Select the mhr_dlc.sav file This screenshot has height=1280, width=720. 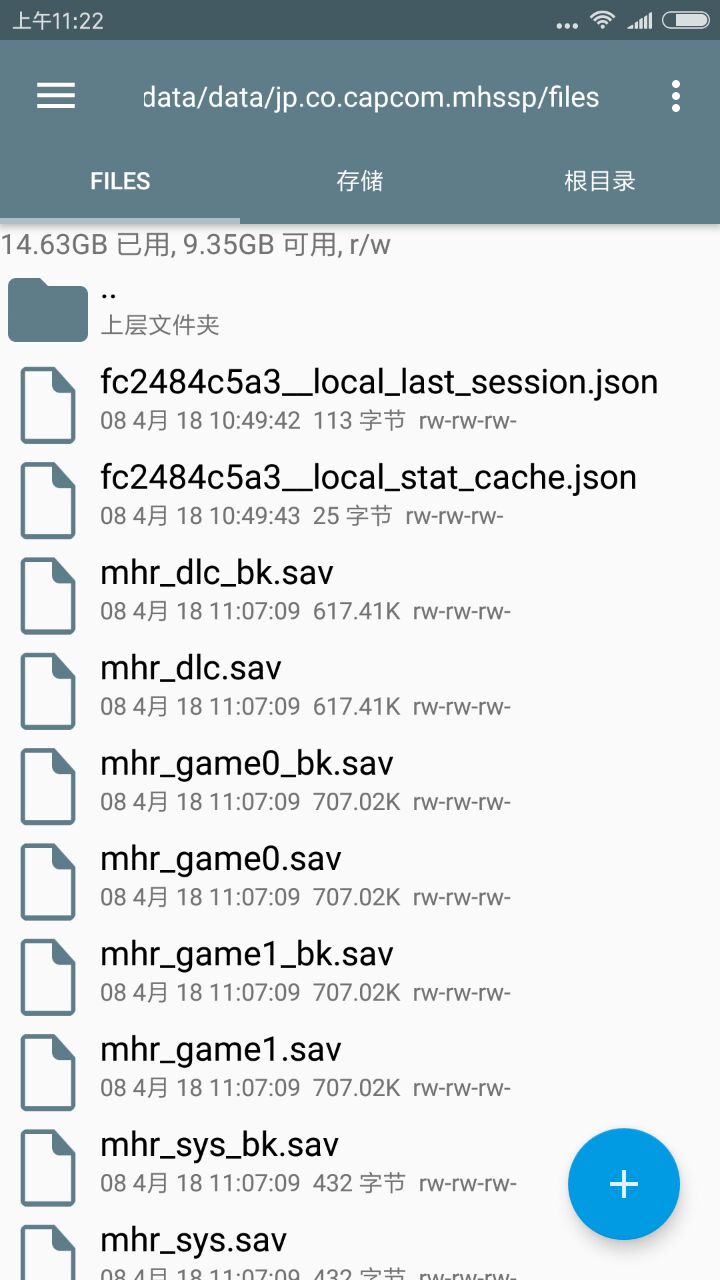[x=191, y=685]
